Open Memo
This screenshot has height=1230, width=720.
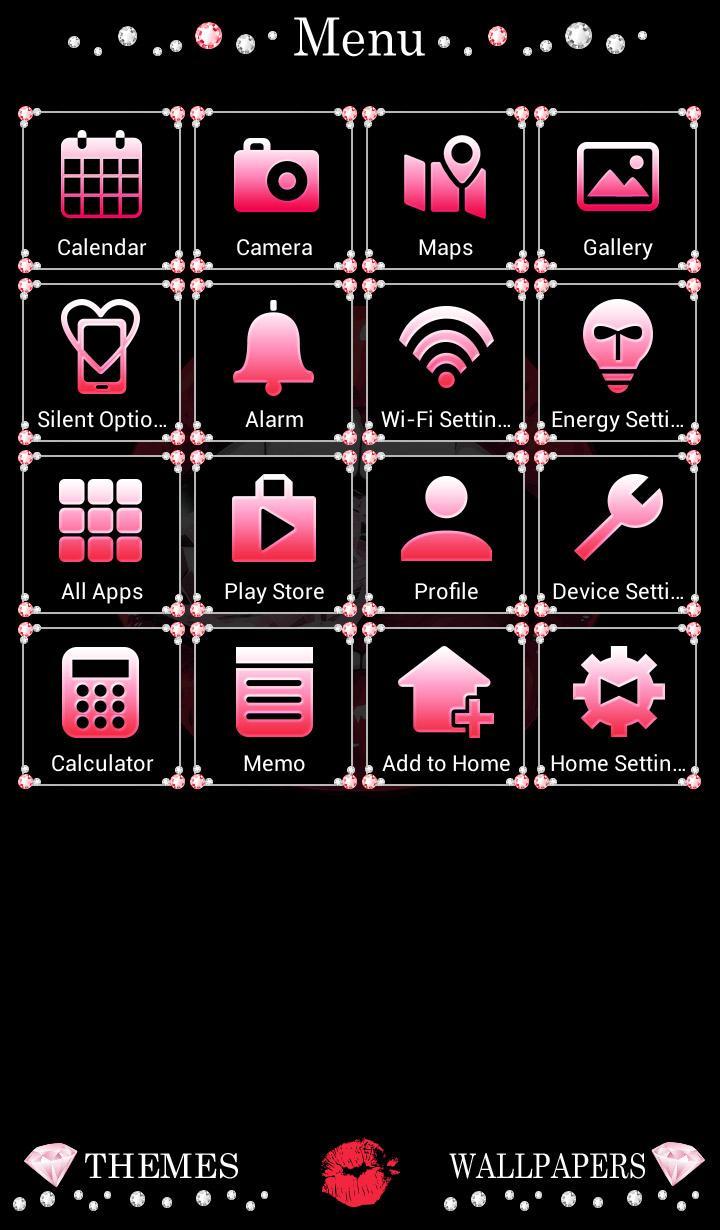(273, 706)
